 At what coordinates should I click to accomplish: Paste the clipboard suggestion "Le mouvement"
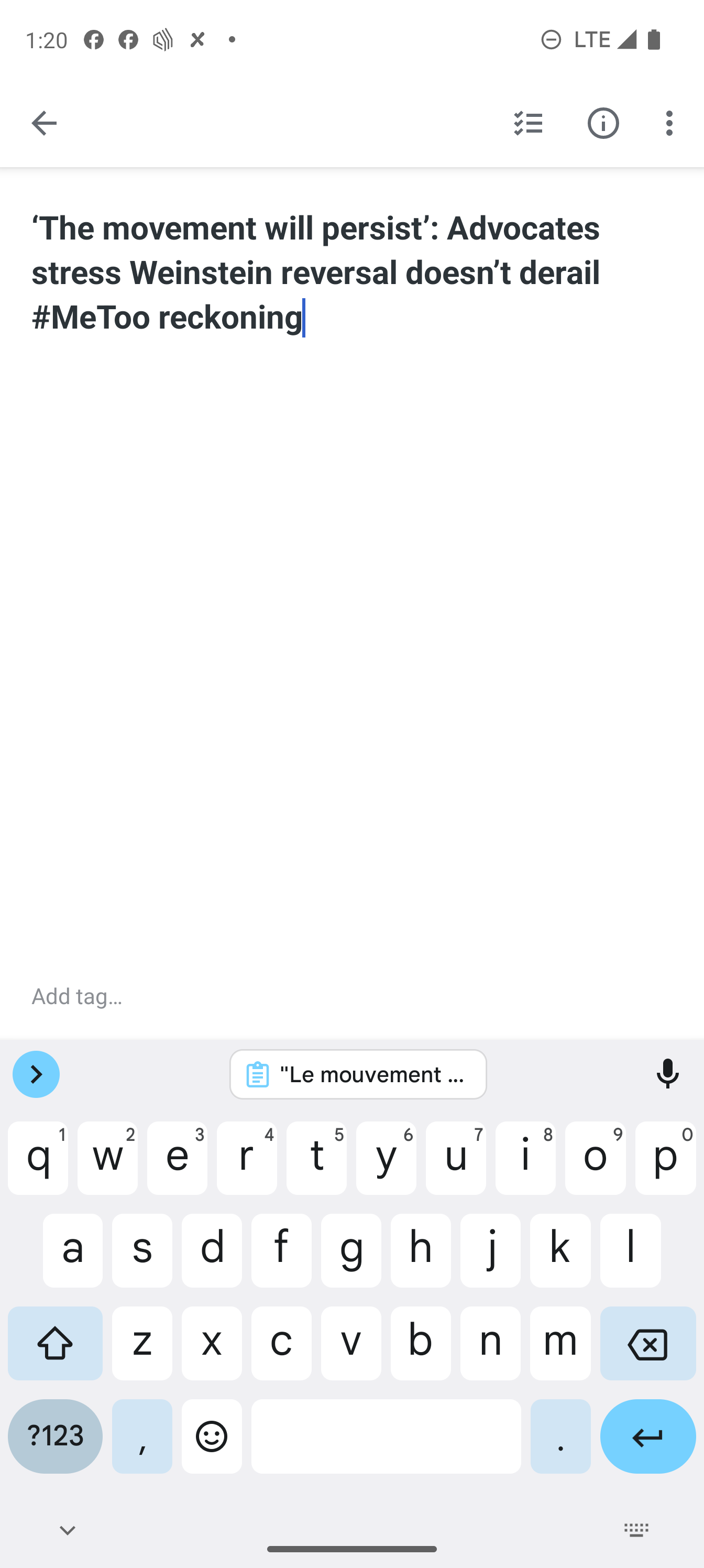point(358,1074)
